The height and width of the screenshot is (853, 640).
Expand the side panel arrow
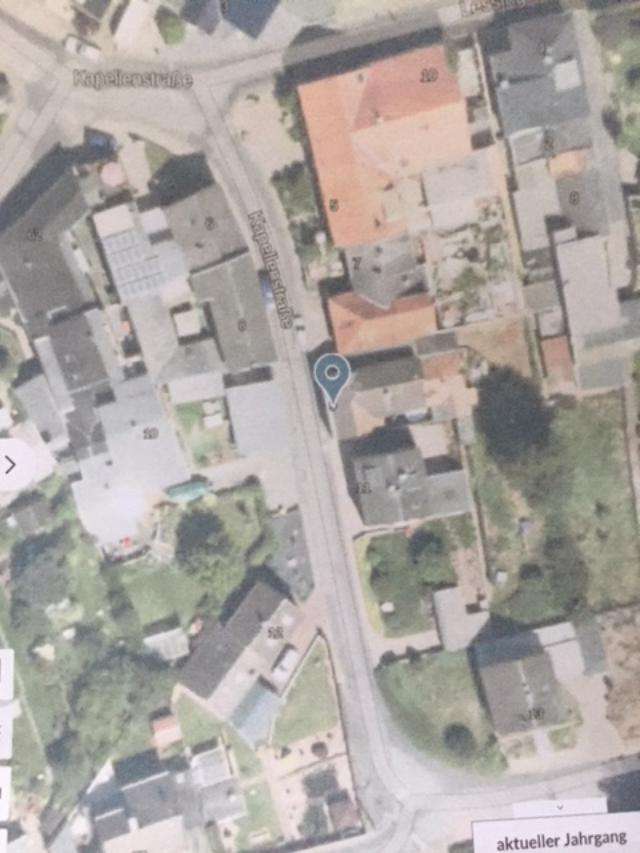click(x=10, y=464)
